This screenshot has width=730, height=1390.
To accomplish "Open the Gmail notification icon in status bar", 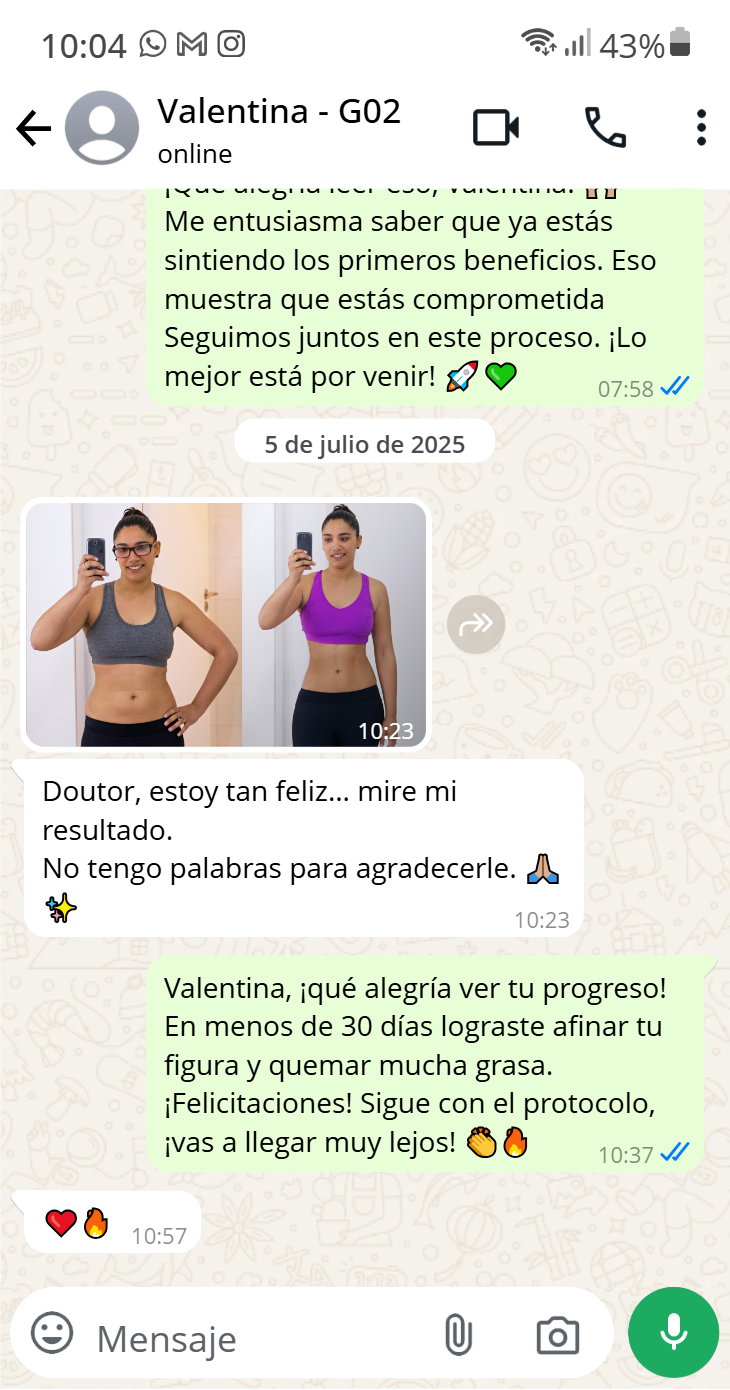I will tap(192, 44).
